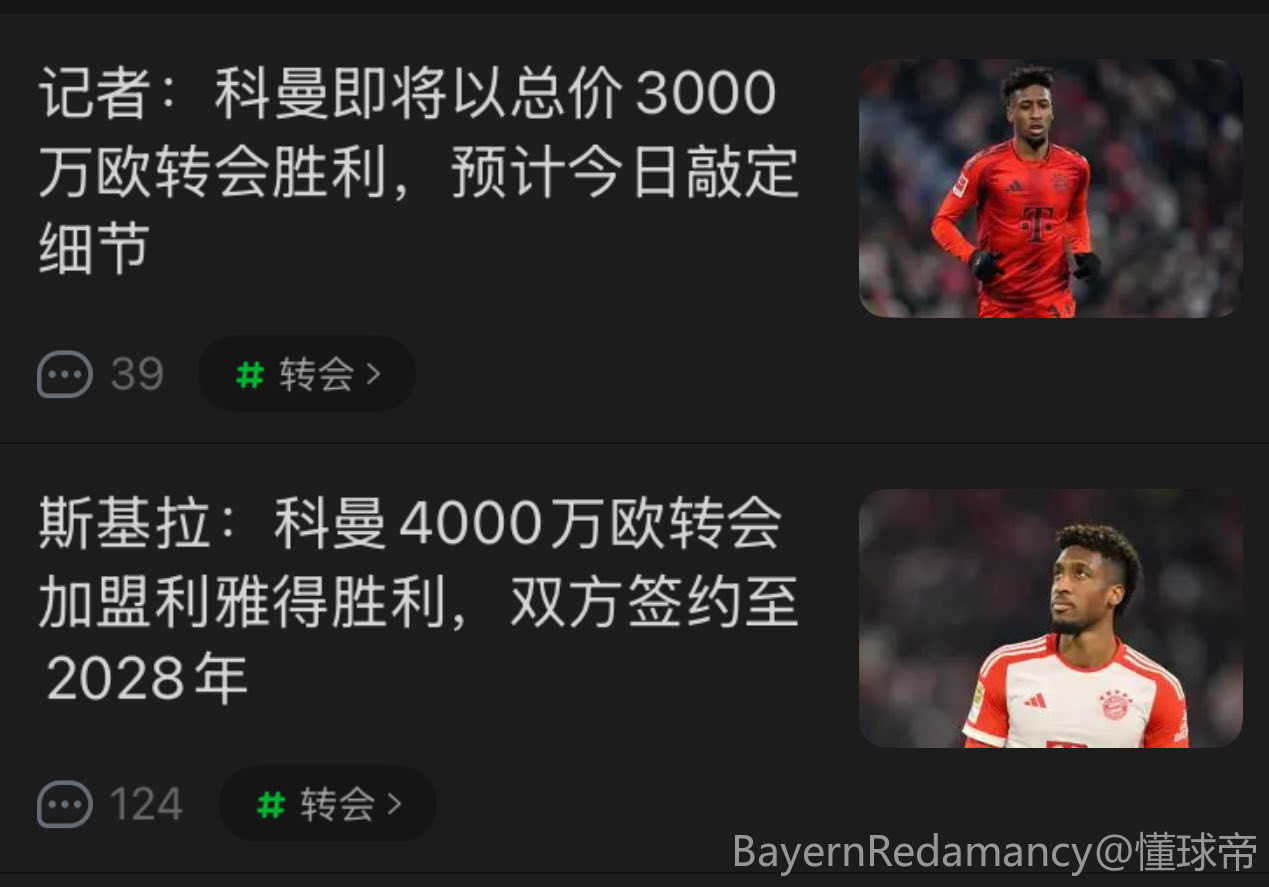Tap the white-jersey photo in the 斯基拉 article
The height and width of the screenshot is (887, 1269).
coord(1050,618)
